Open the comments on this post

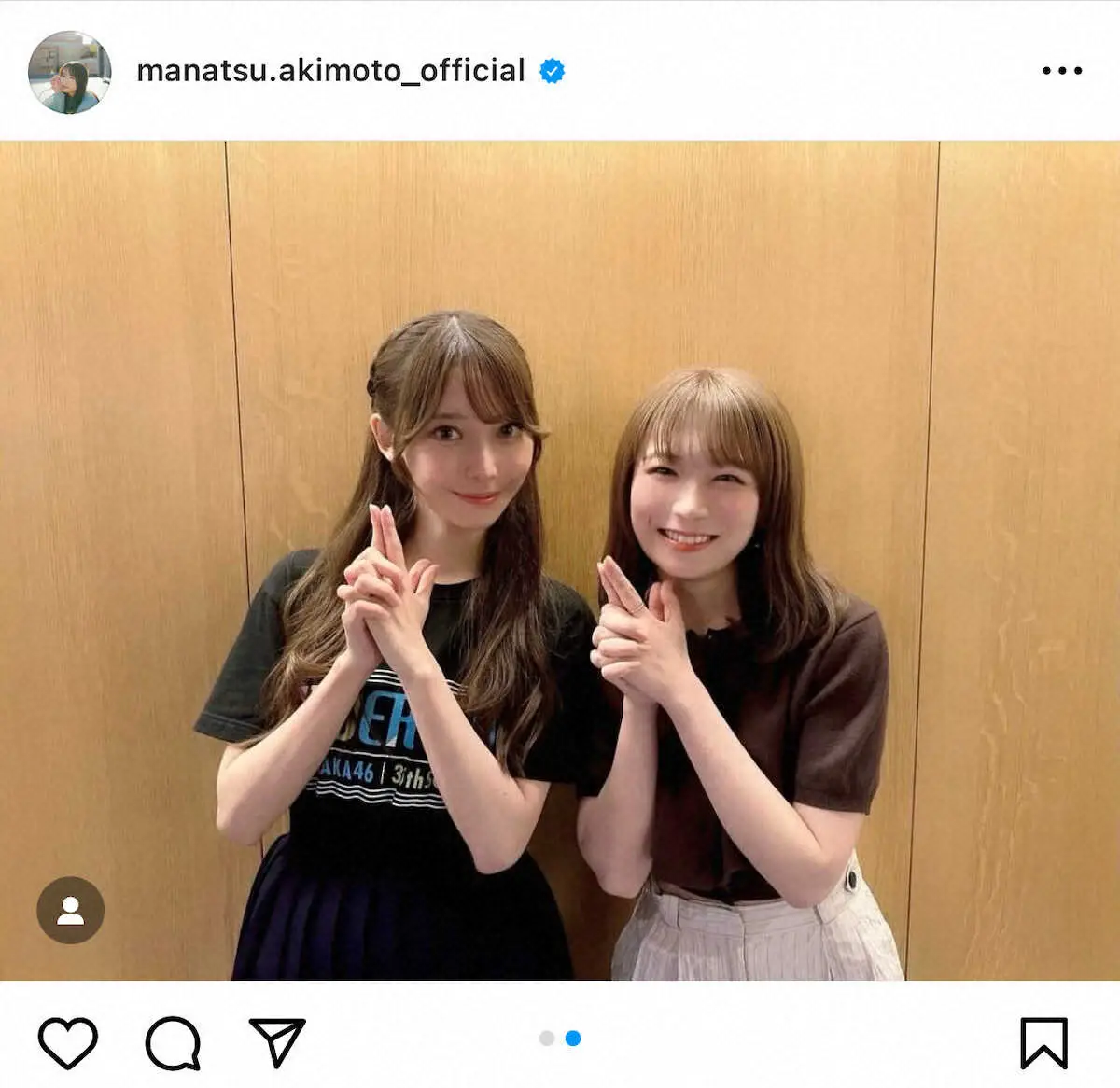pyautogui.click(x=174, y=1041)
